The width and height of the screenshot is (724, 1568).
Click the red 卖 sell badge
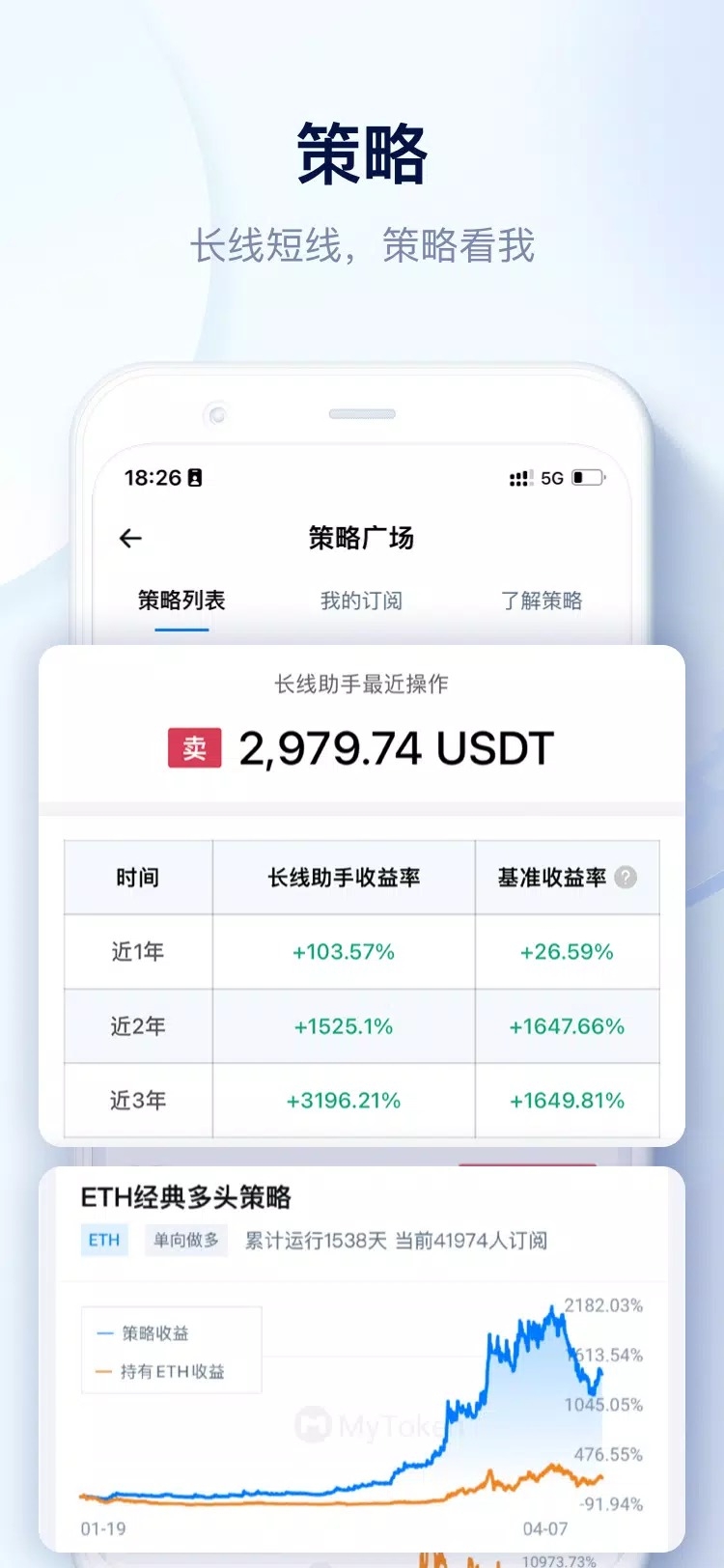coord(197,748)
